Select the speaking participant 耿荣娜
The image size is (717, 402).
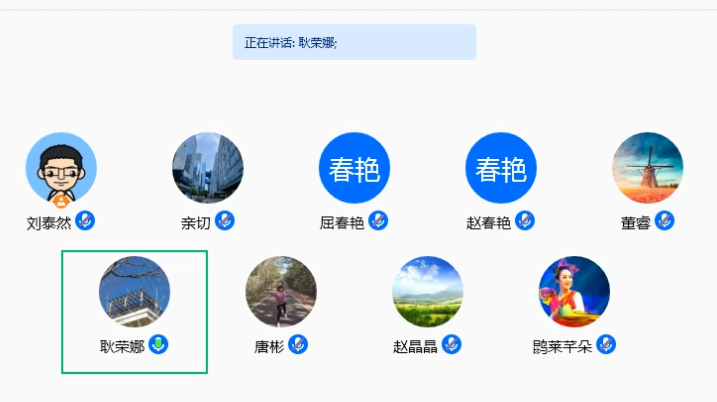(134, 292)
